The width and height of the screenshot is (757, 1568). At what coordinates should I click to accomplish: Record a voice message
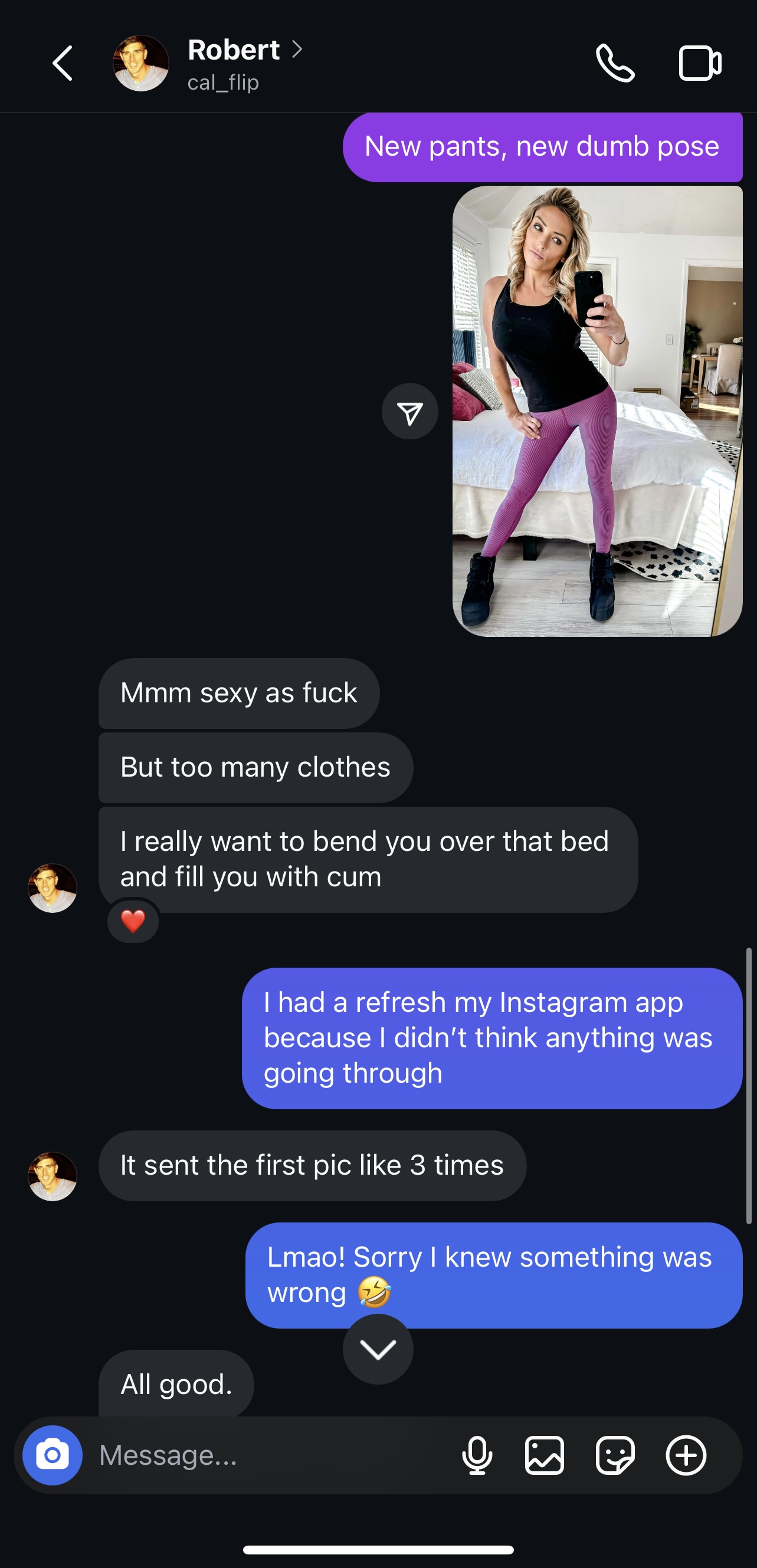[x=477, y=1455]
